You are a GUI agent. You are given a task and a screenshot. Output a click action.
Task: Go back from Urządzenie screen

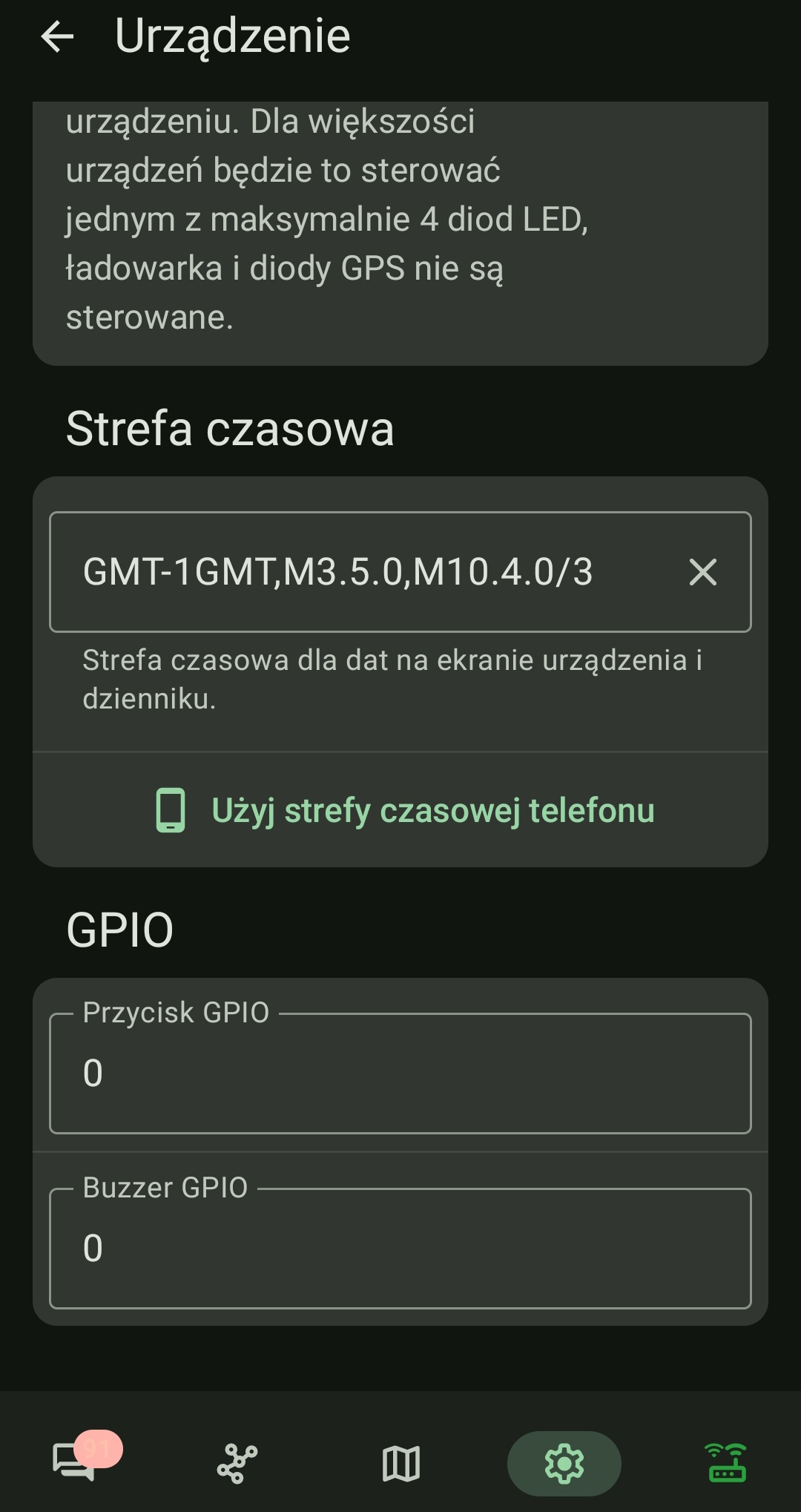point(57,36)
